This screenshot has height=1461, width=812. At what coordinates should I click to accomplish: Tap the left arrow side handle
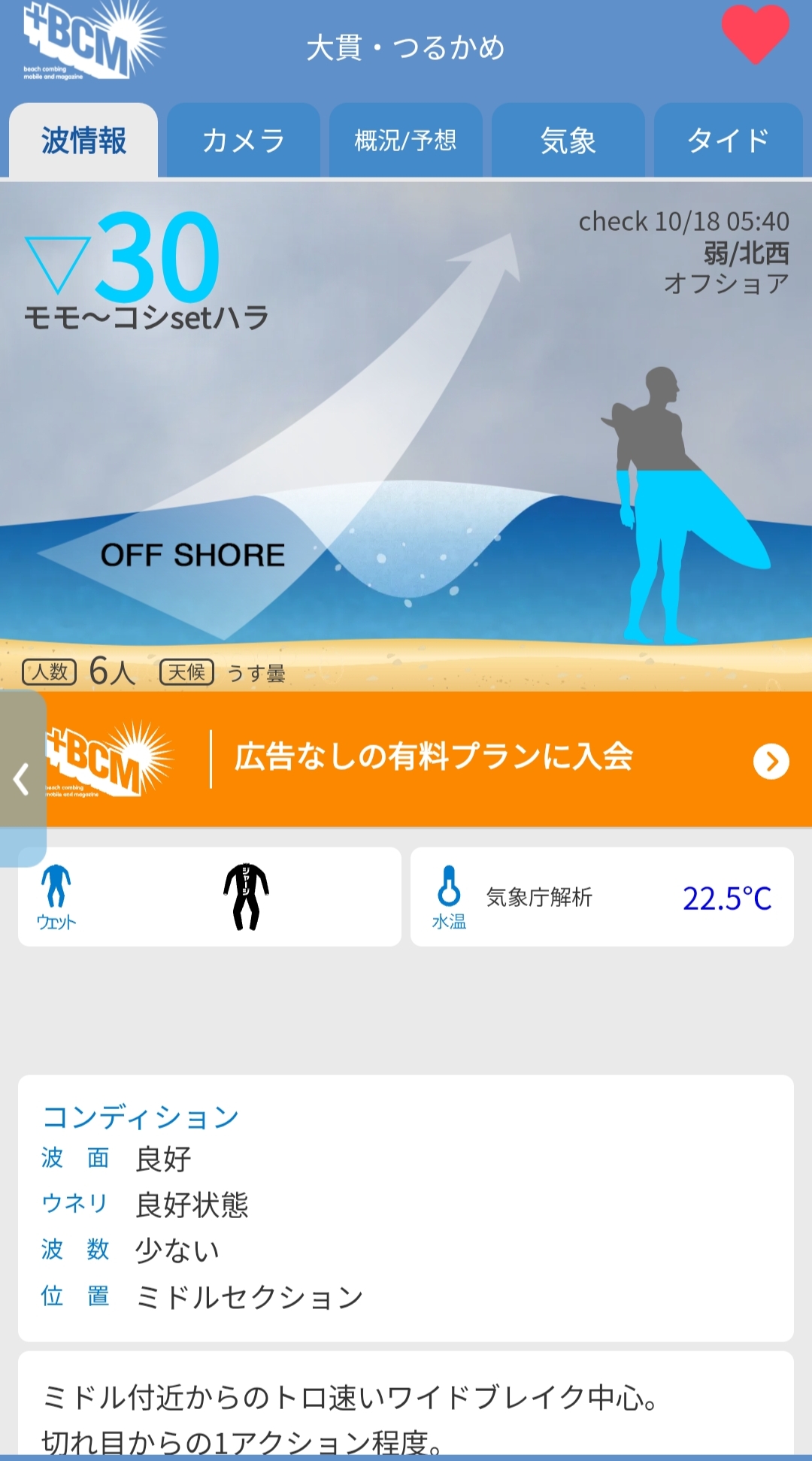[22, 778]
